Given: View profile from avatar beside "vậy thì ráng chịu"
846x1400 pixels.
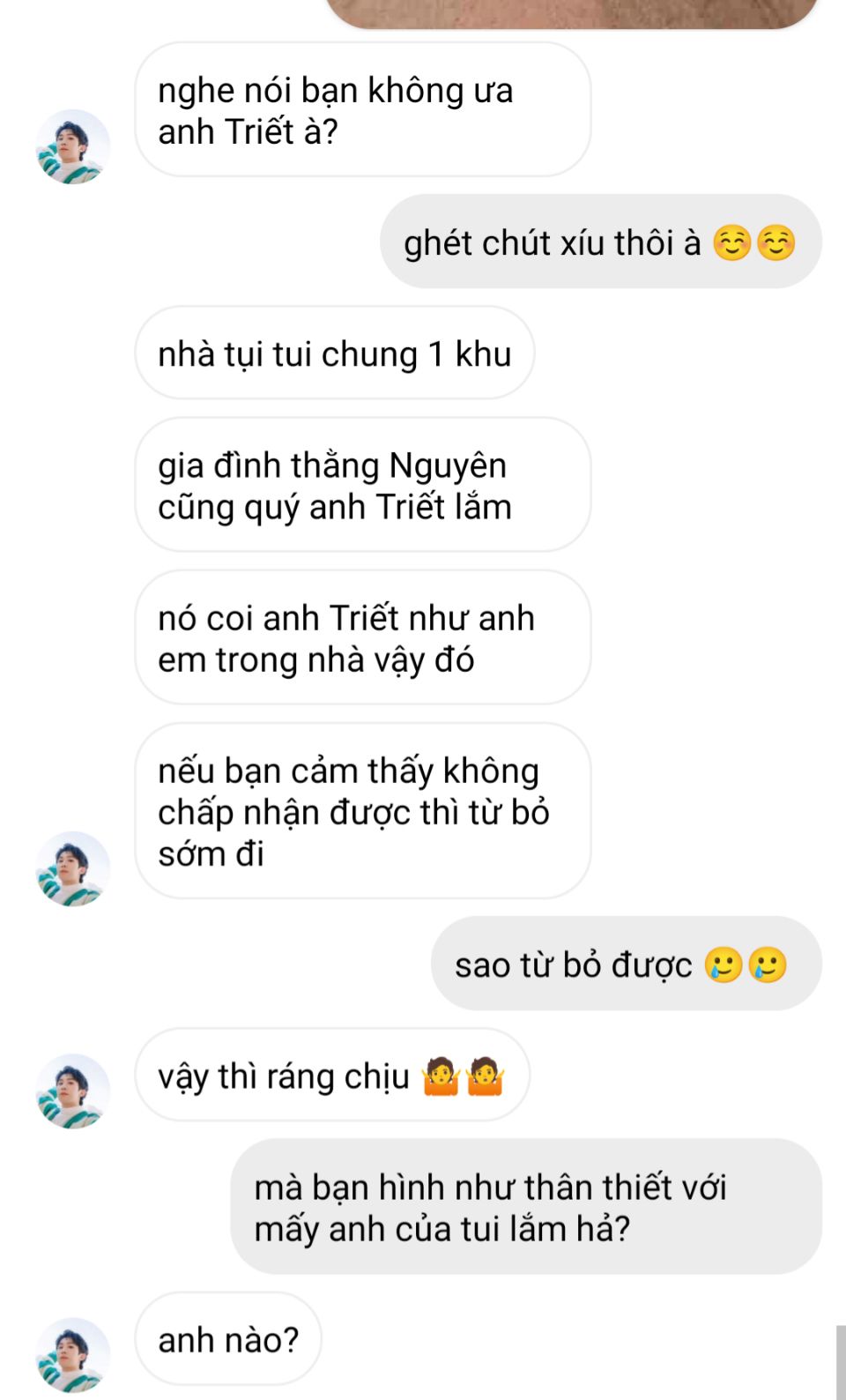Looking at the screenshot, I should pos(72,1091).
